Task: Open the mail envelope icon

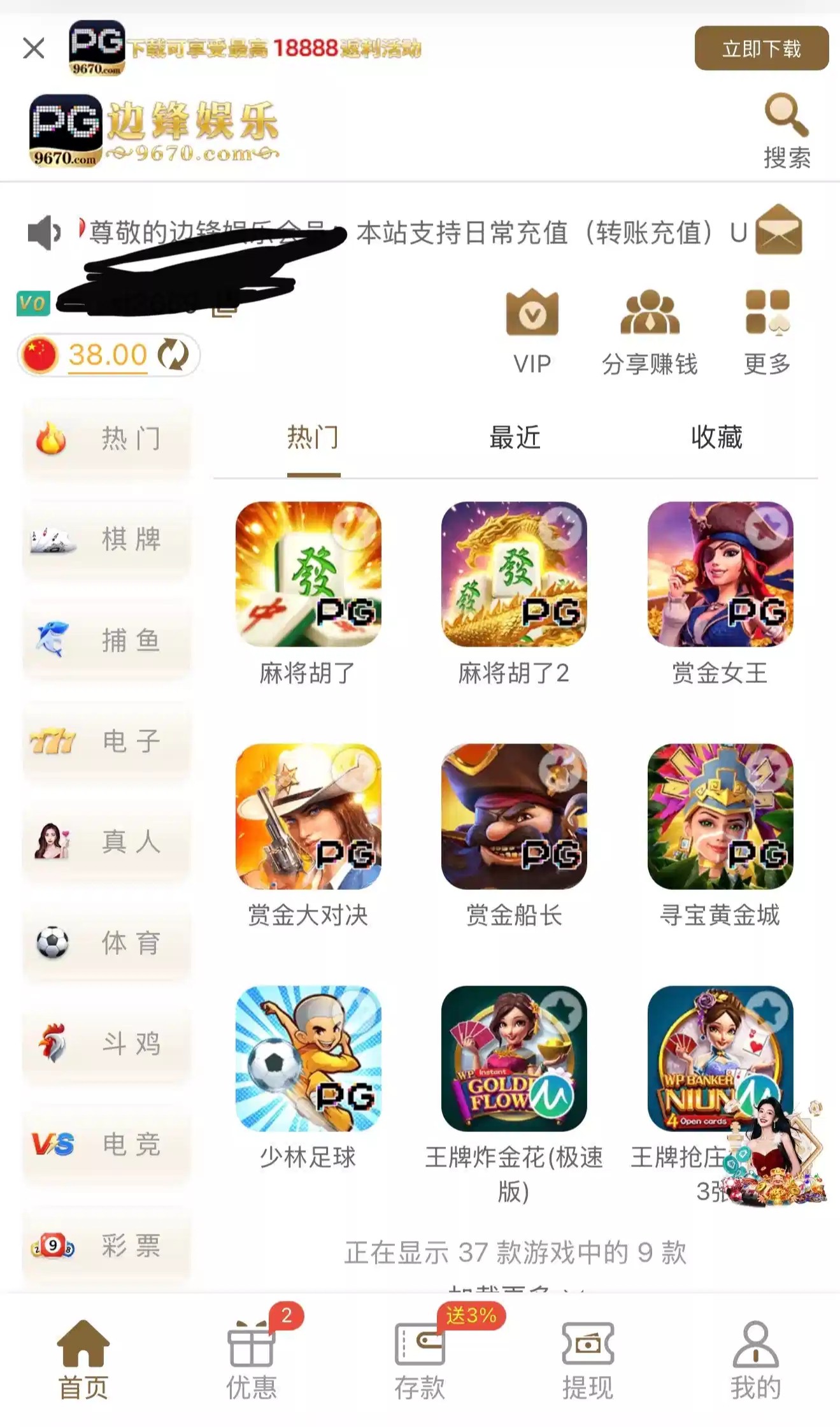Action: tap(778, 230)
